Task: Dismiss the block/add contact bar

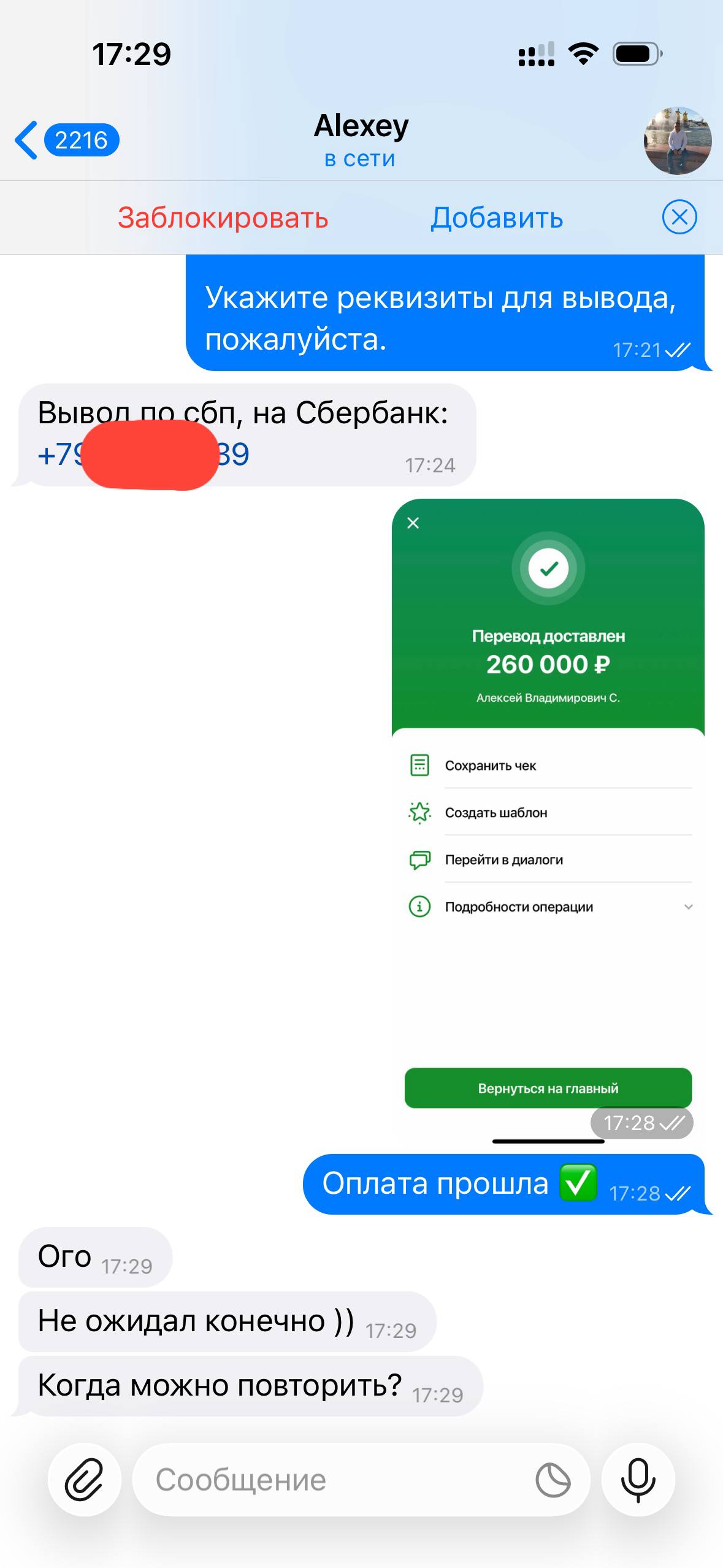Action: click(679, 217)
